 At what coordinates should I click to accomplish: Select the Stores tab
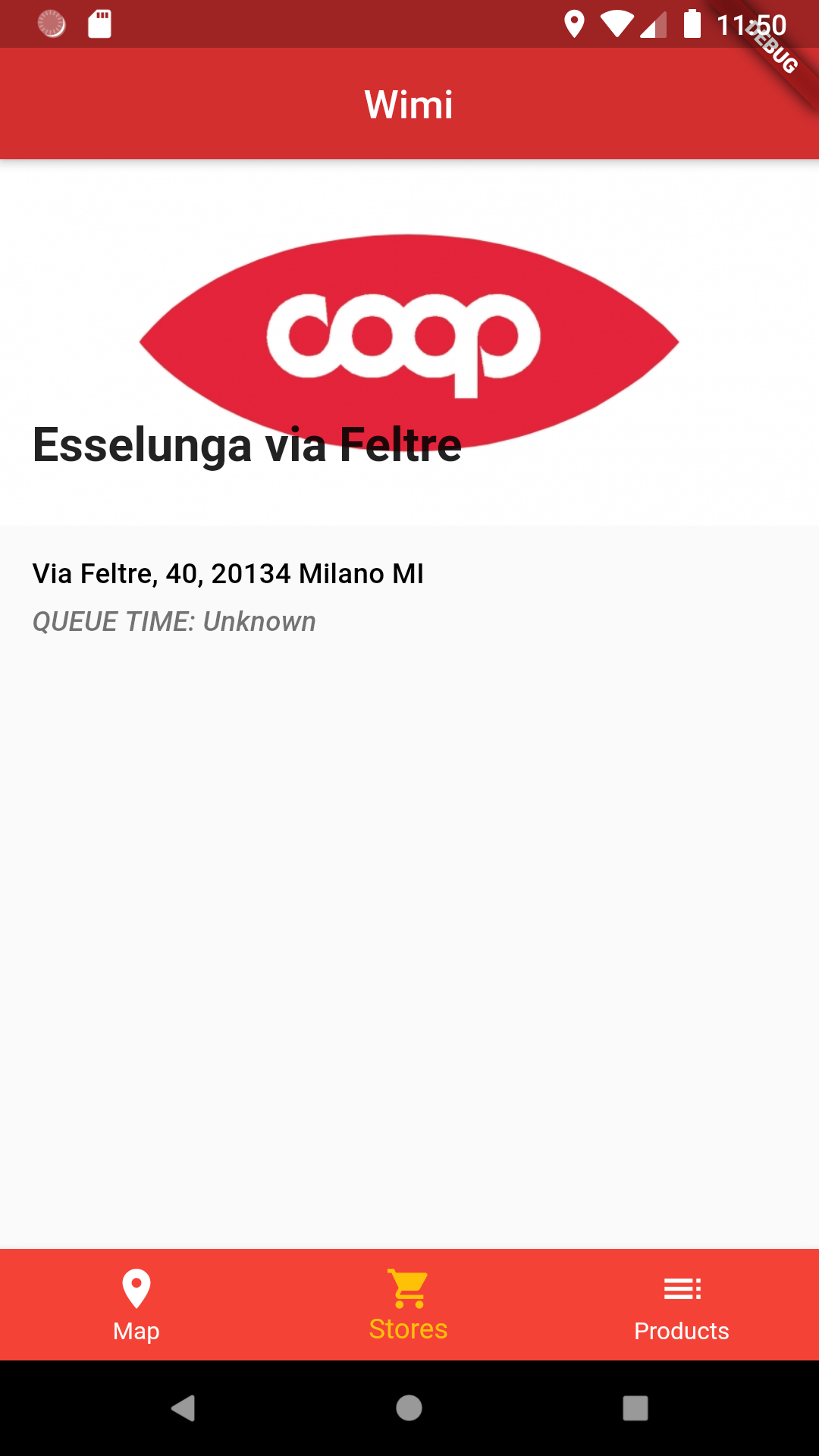tap(409, 1305)
